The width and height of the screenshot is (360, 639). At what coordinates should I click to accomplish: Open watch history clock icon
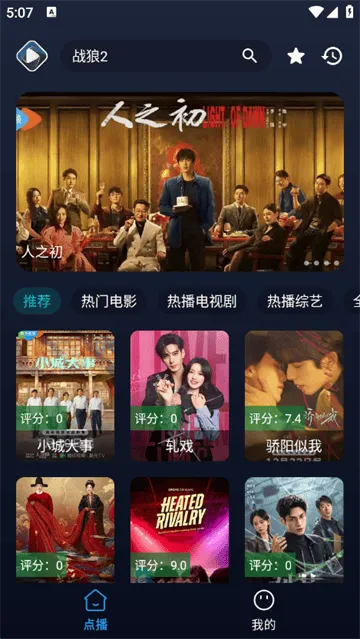click(x=332, y=56)
